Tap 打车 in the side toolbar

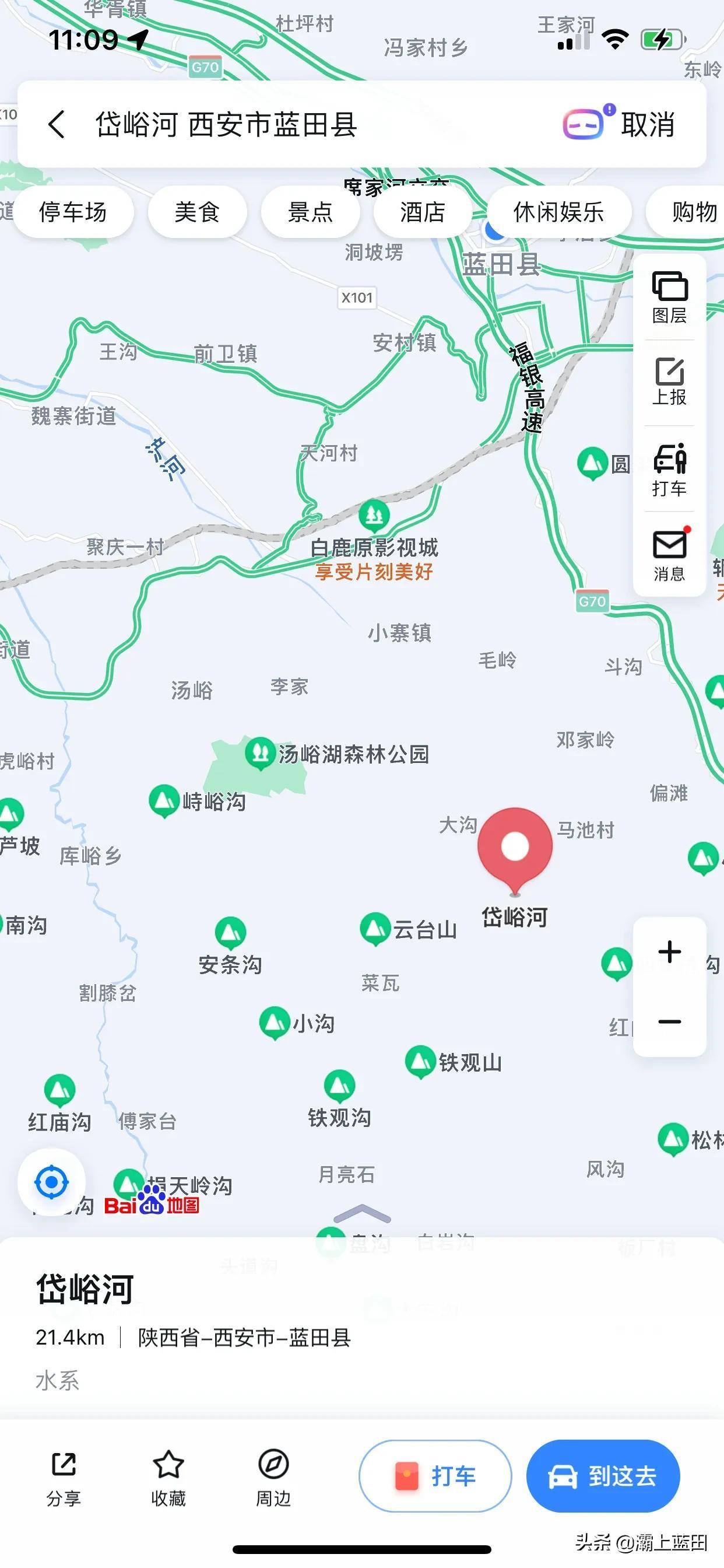pos(669,470)
